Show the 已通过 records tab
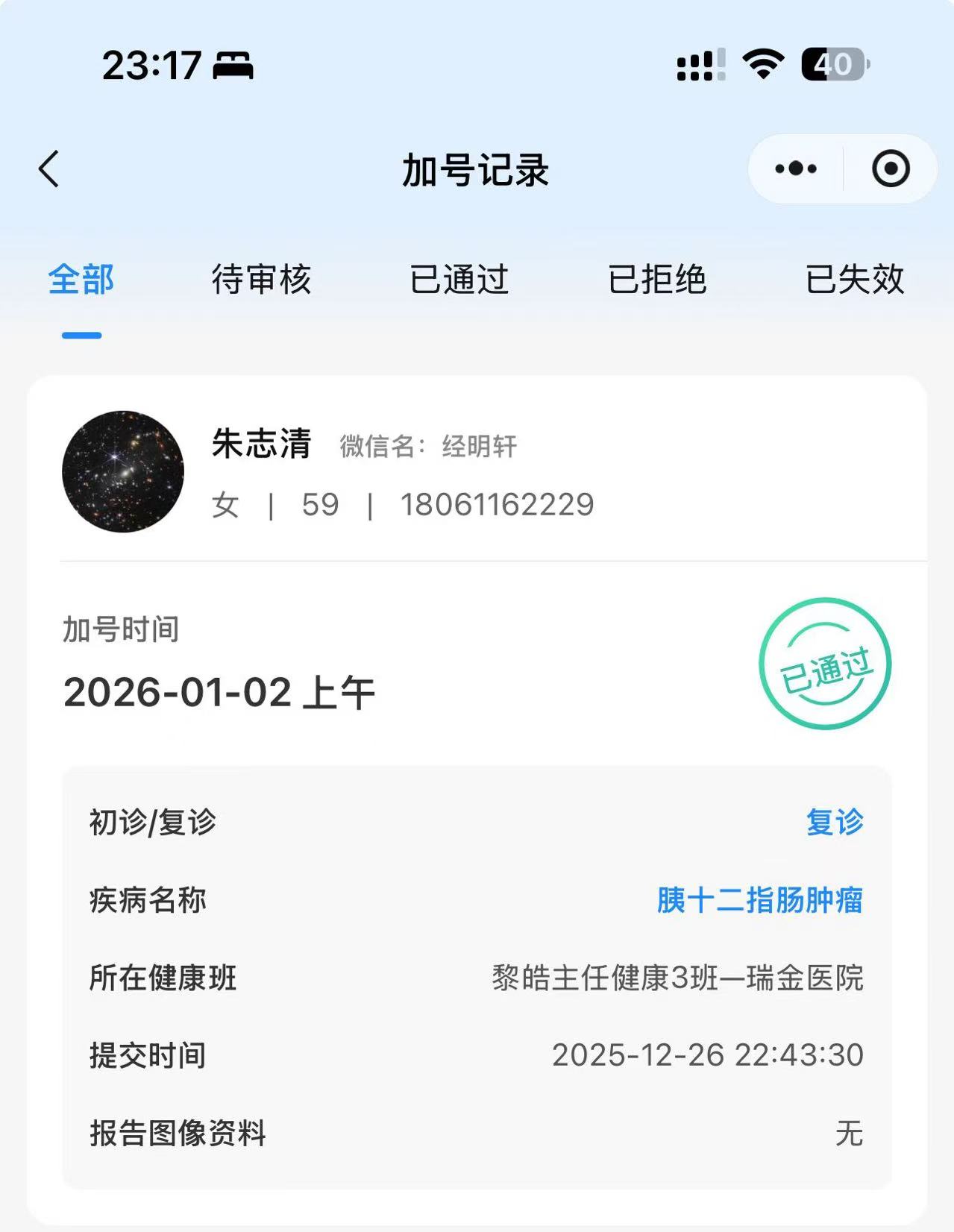Image resolution: width=954 pixels, height=1232 pixels. click(459, 280)
